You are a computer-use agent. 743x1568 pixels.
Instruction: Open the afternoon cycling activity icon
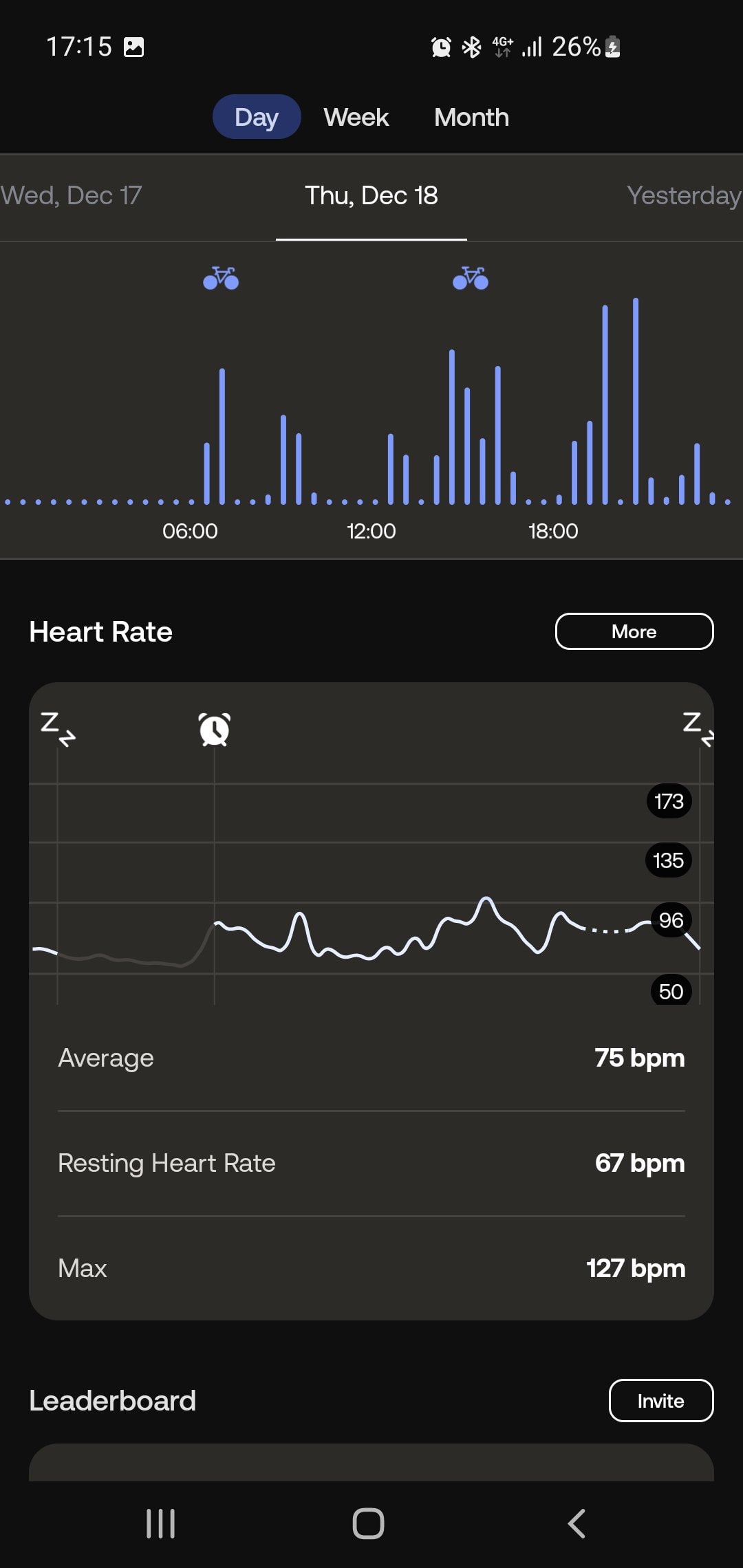click(x=471, y=279)
